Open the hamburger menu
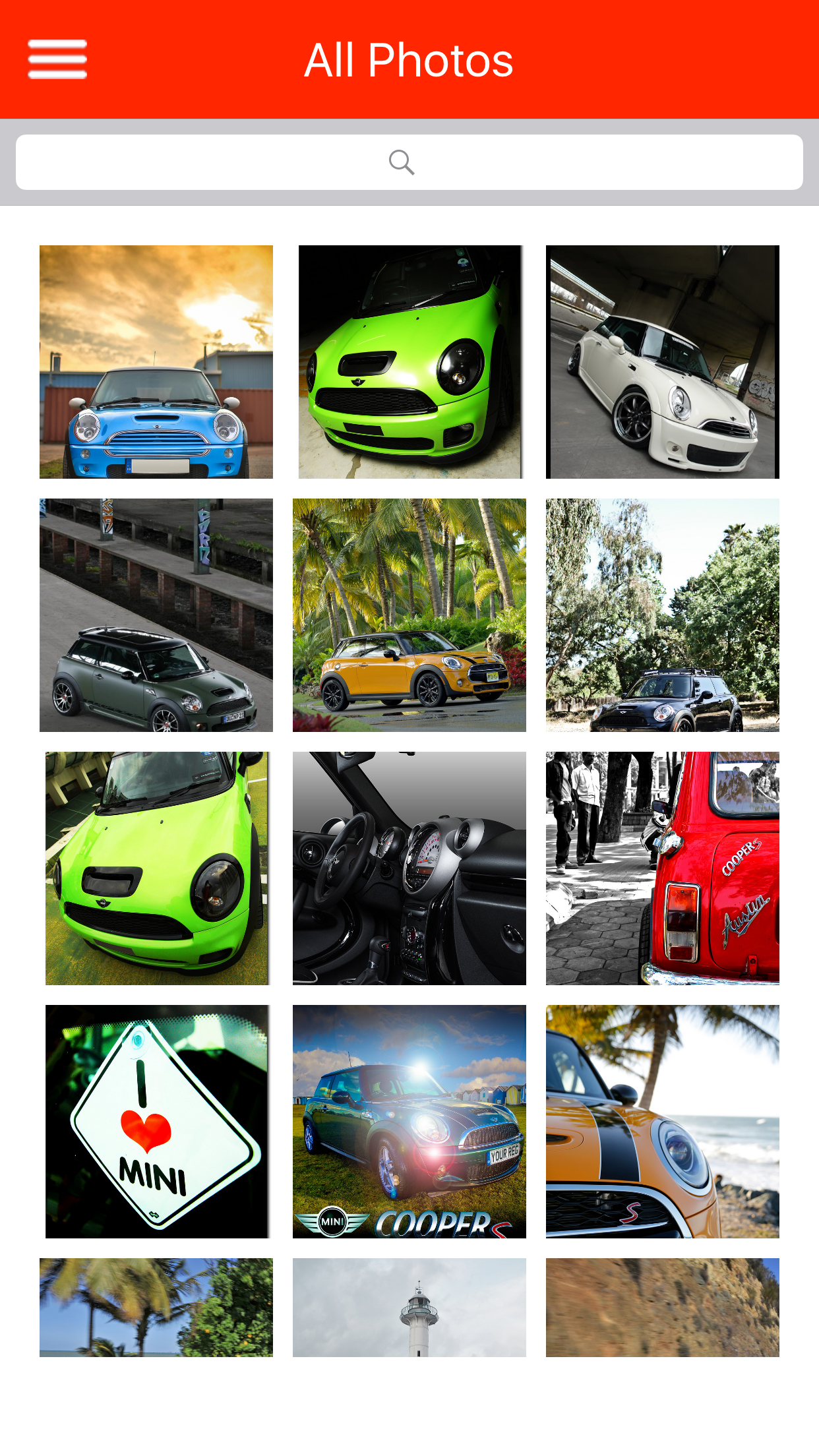819x1456 pixels. click(x=57, y=59)
